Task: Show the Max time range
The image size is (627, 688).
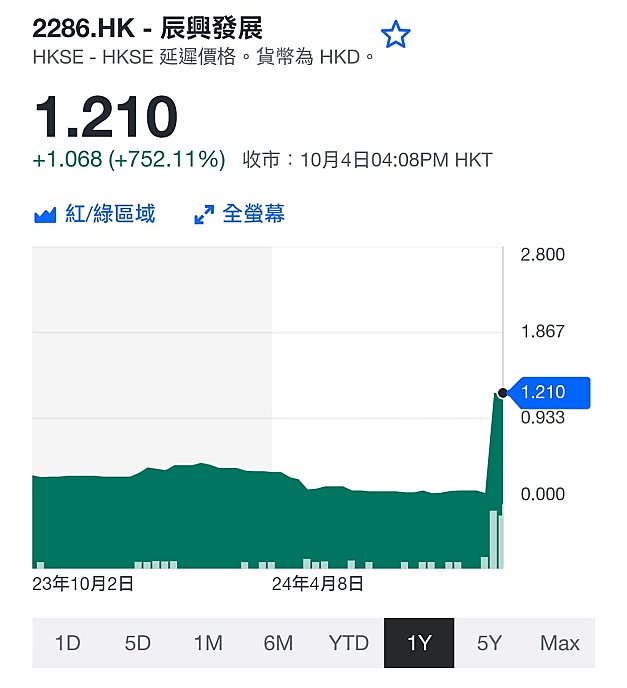Action: (x=560, y=643)
